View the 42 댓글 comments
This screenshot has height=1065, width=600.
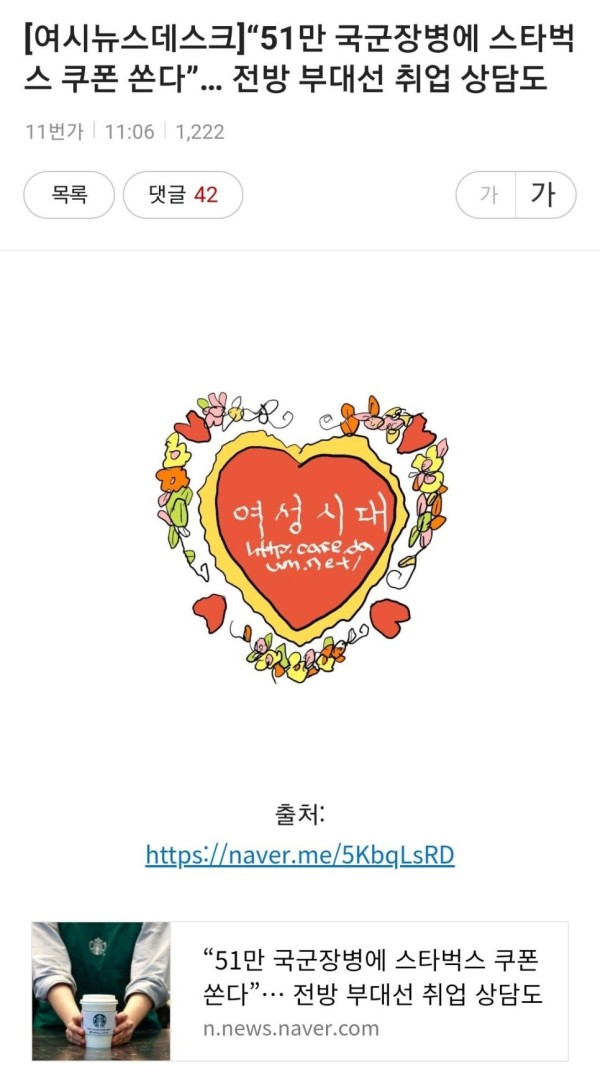182,195
